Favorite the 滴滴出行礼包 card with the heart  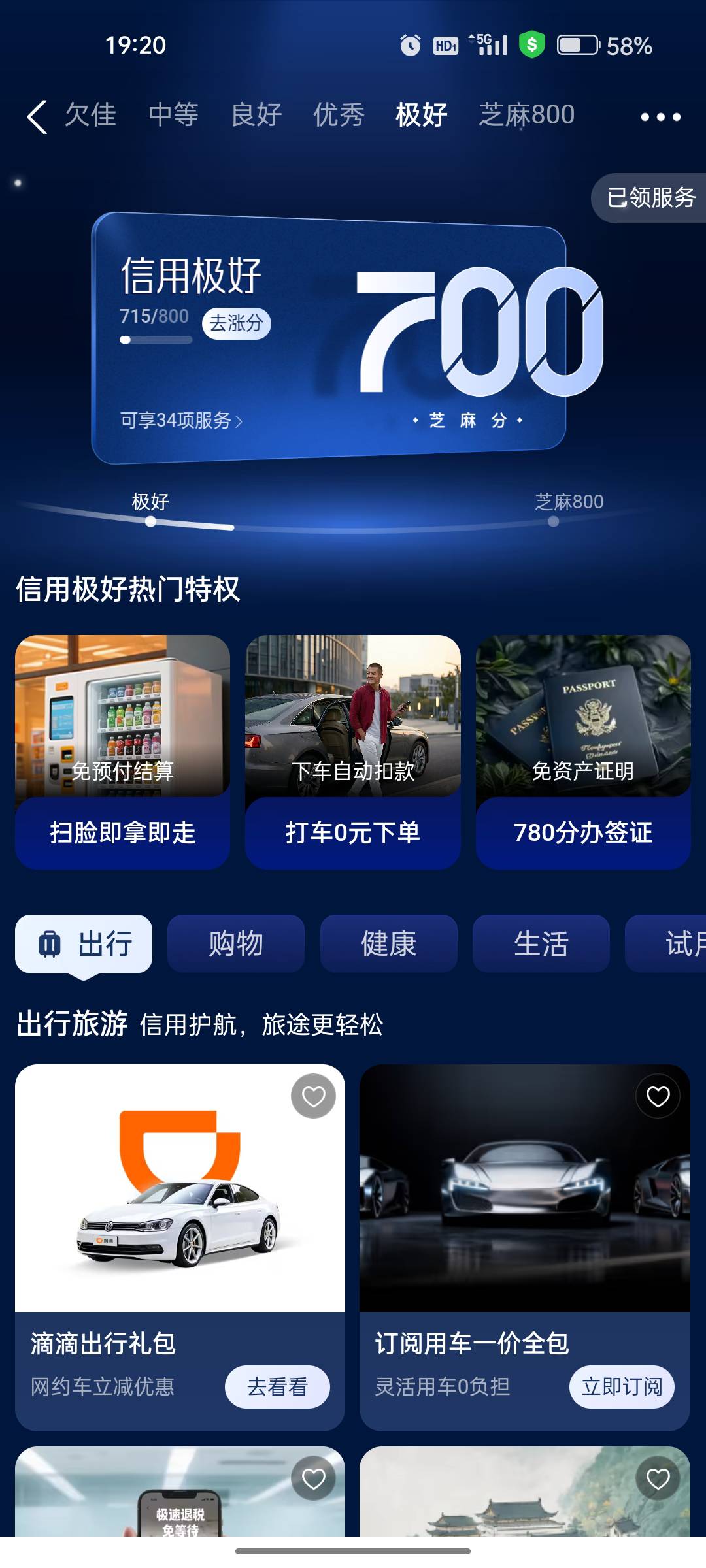click(x=313, y=1096)
